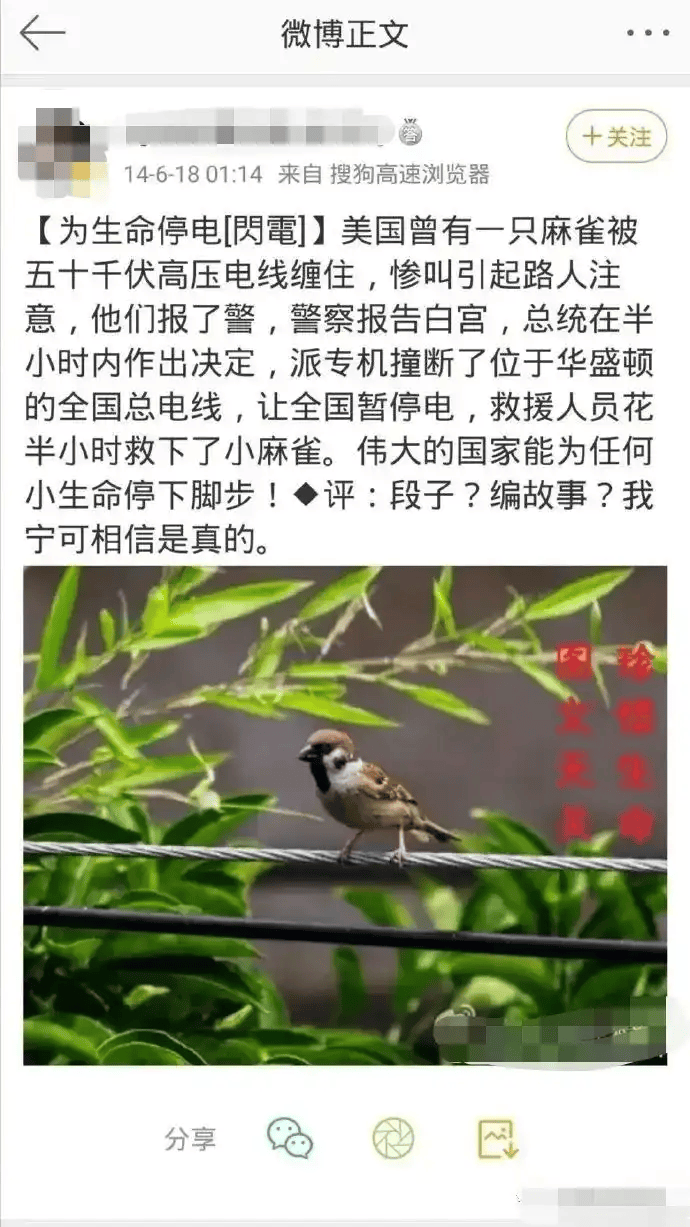Open the three-dot overflow menu
The width and height of the screenshot is (690, 1227).
[x=647, y=34]
